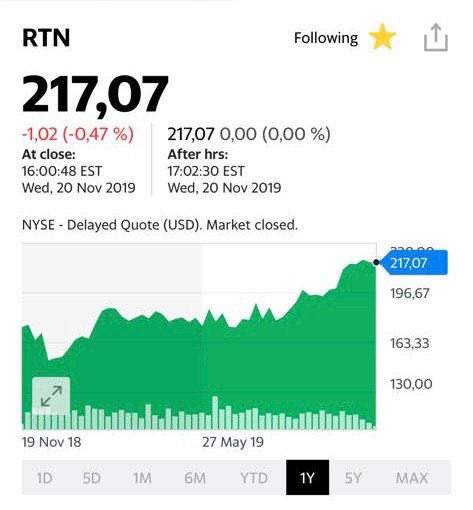Share the RTN quote
This screenshot has height=510, width=473.
tap(436, 37)
